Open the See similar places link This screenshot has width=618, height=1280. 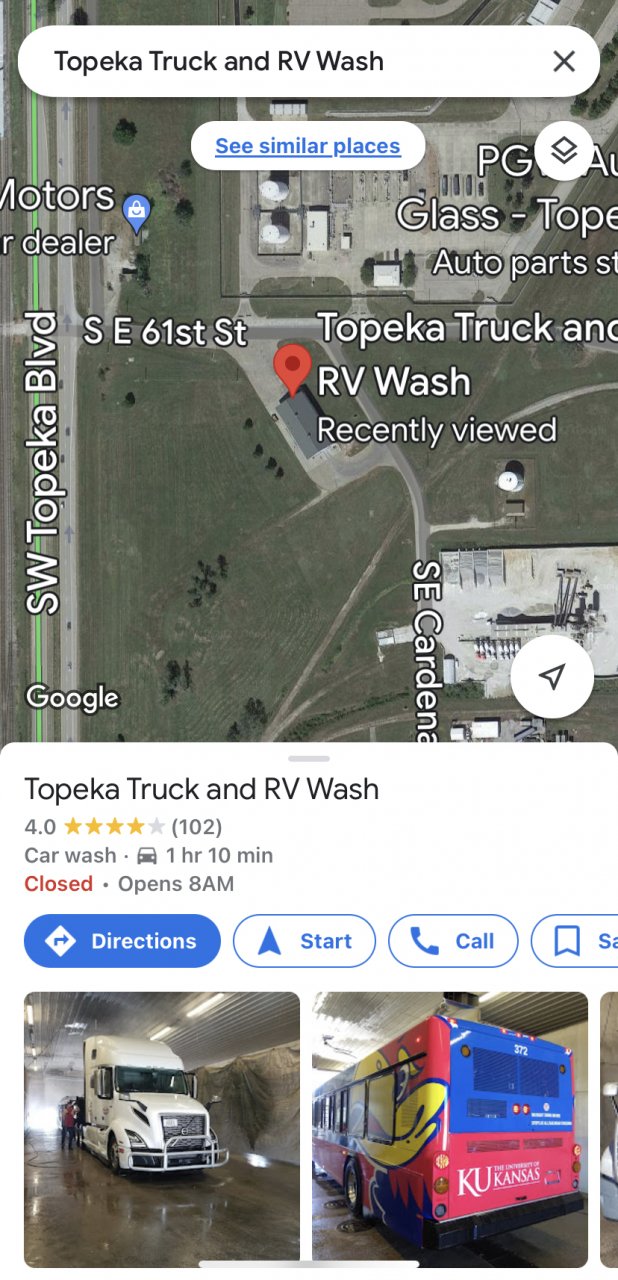308,147
